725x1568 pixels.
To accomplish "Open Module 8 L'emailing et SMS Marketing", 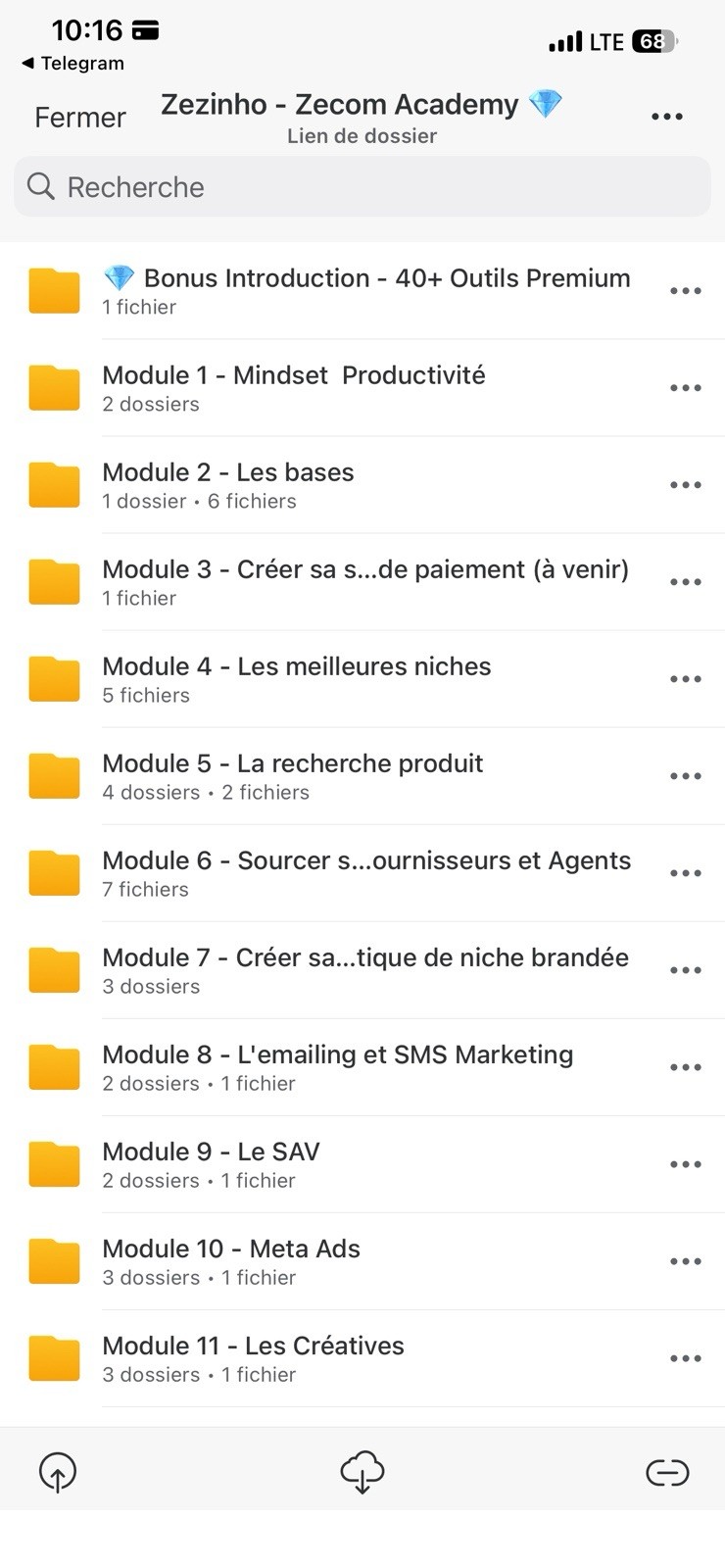I will pos(338,1054).
